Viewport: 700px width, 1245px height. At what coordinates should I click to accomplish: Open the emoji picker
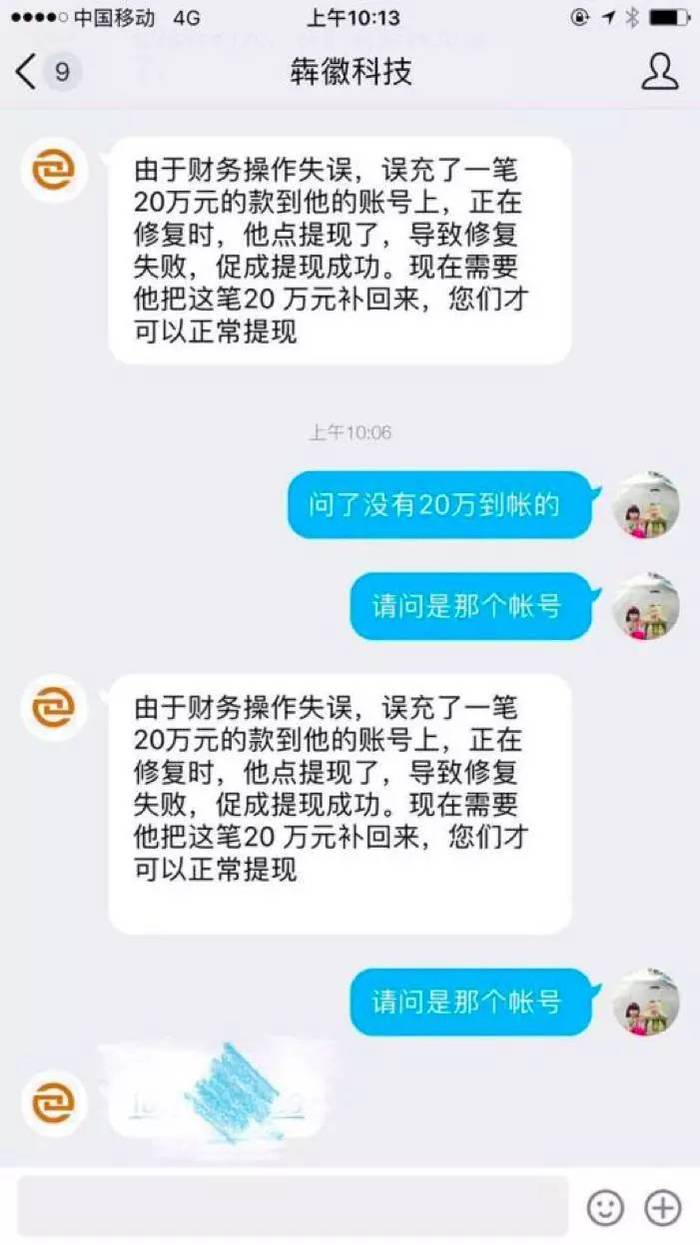[605, 1207]
